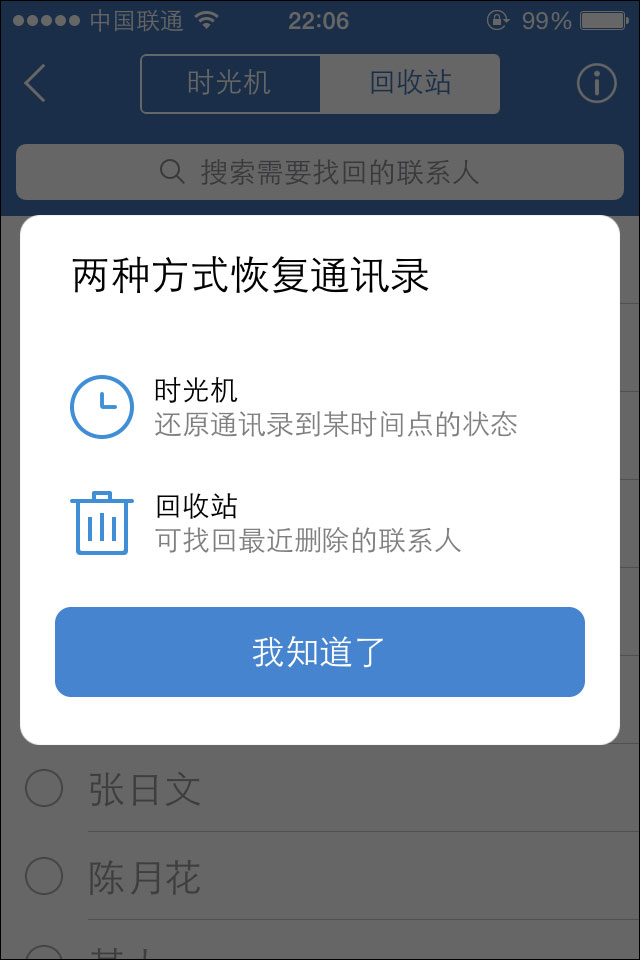Go back using the top-left arrow

tap(35, 83)
